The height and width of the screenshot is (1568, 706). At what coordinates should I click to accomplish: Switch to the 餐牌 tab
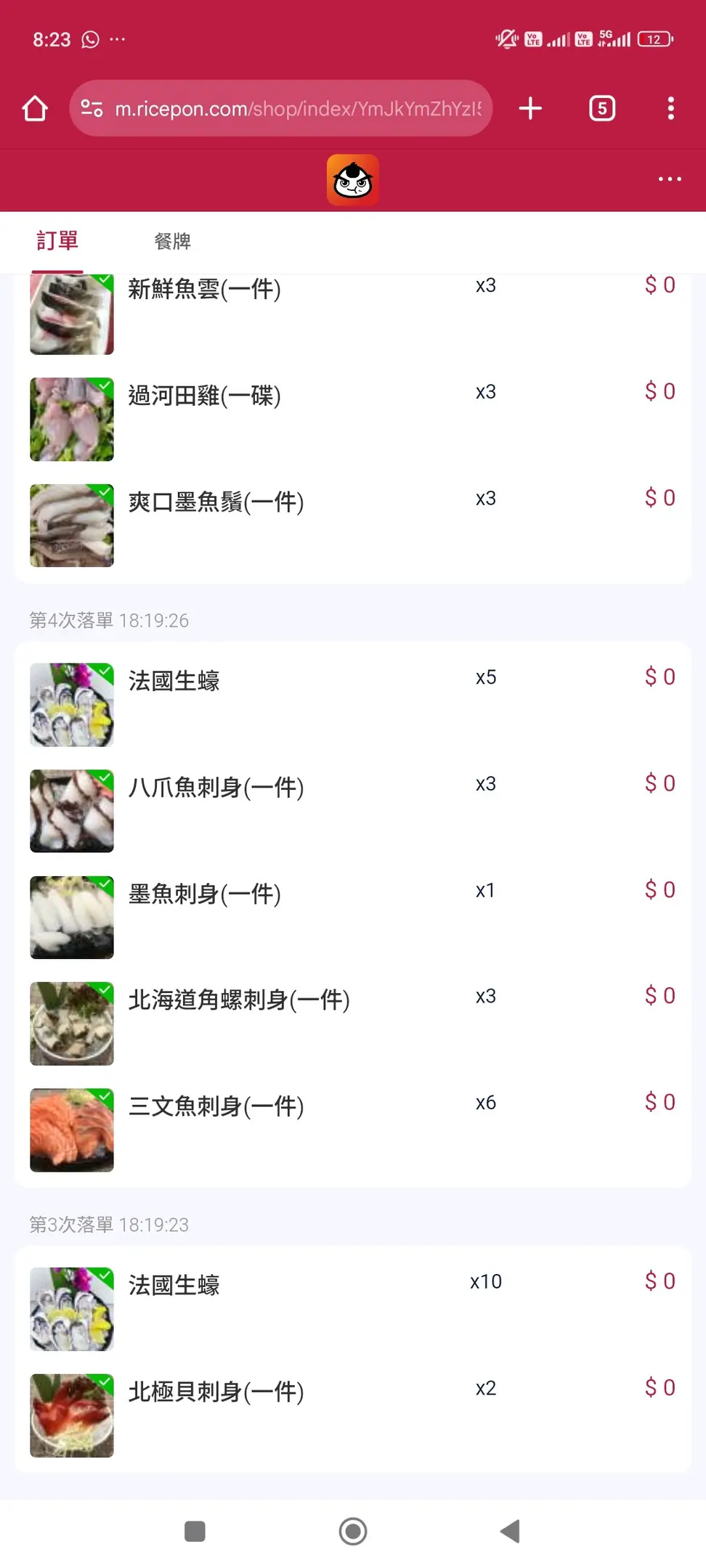[172, 241]
